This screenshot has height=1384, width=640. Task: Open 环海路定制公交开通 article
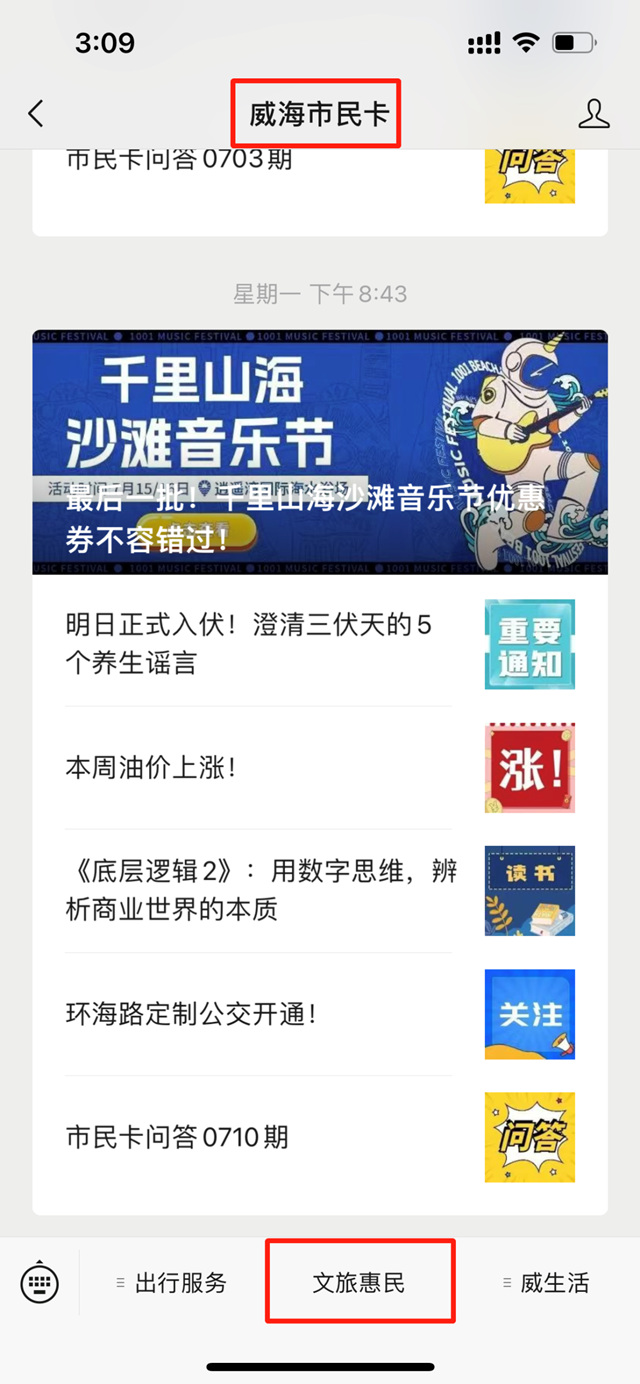coord(192,1014)
